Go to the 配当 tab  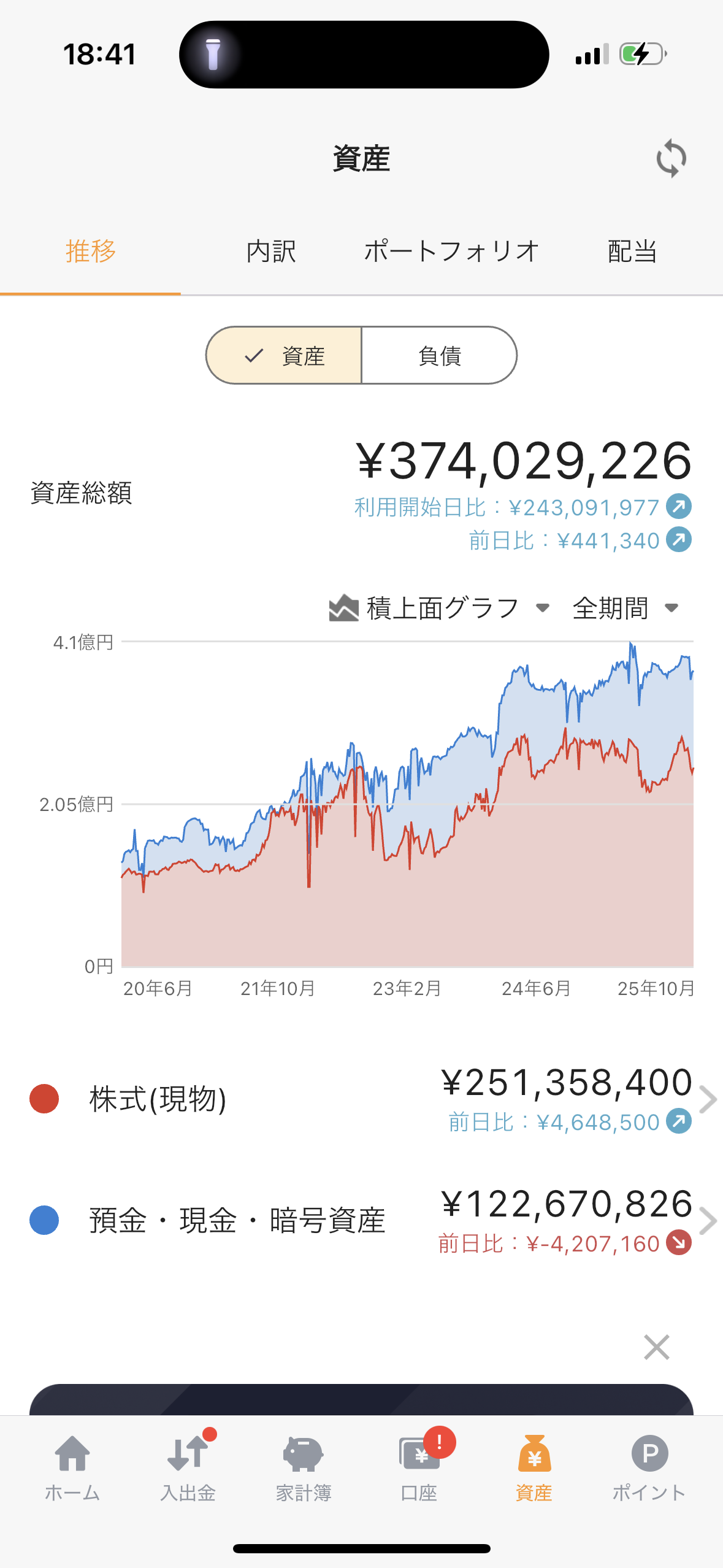pos(632,252)
